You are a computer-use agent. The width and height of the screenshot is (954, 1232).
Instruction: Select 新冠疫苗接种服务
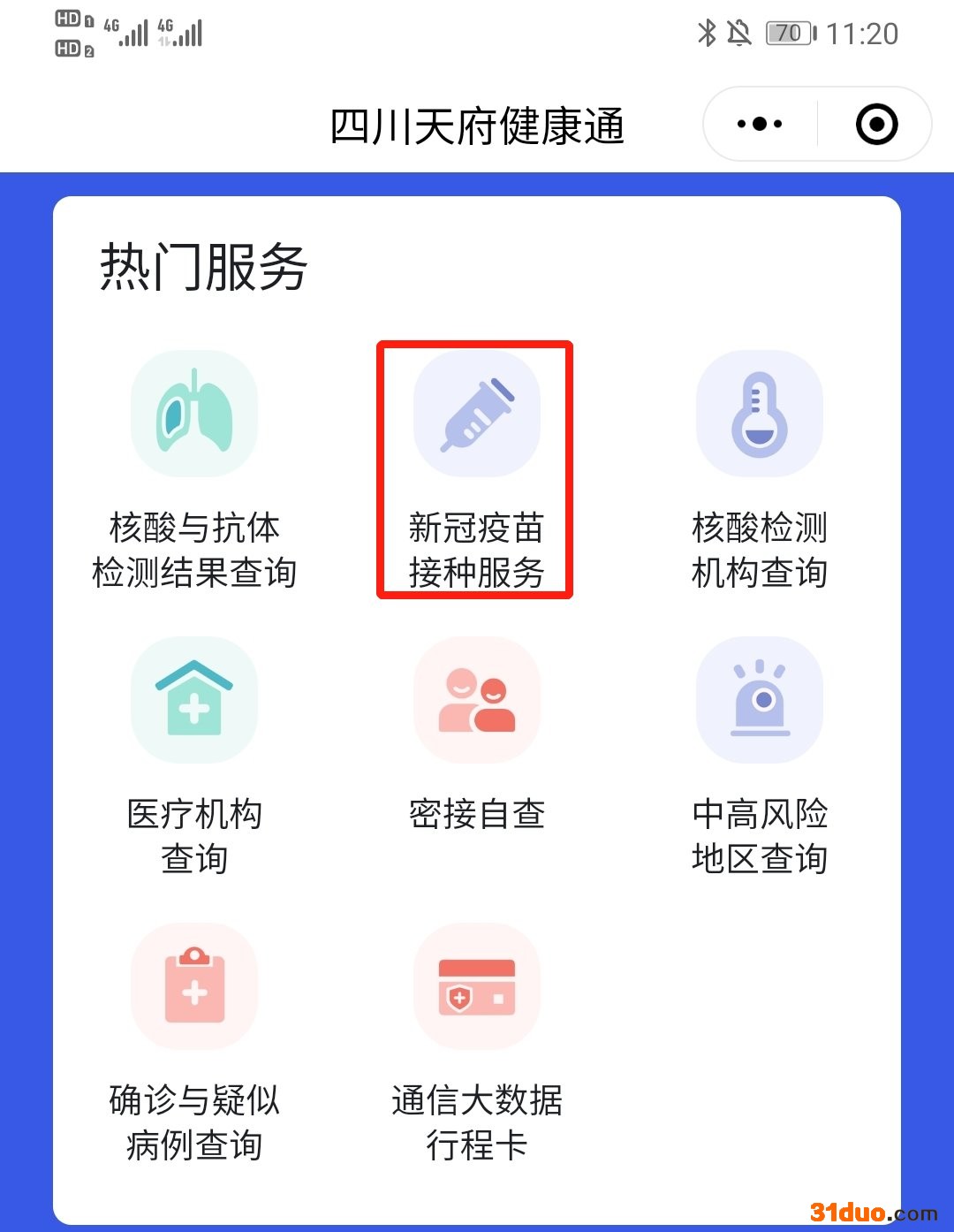pyautogui.click(x=477, y=415)
